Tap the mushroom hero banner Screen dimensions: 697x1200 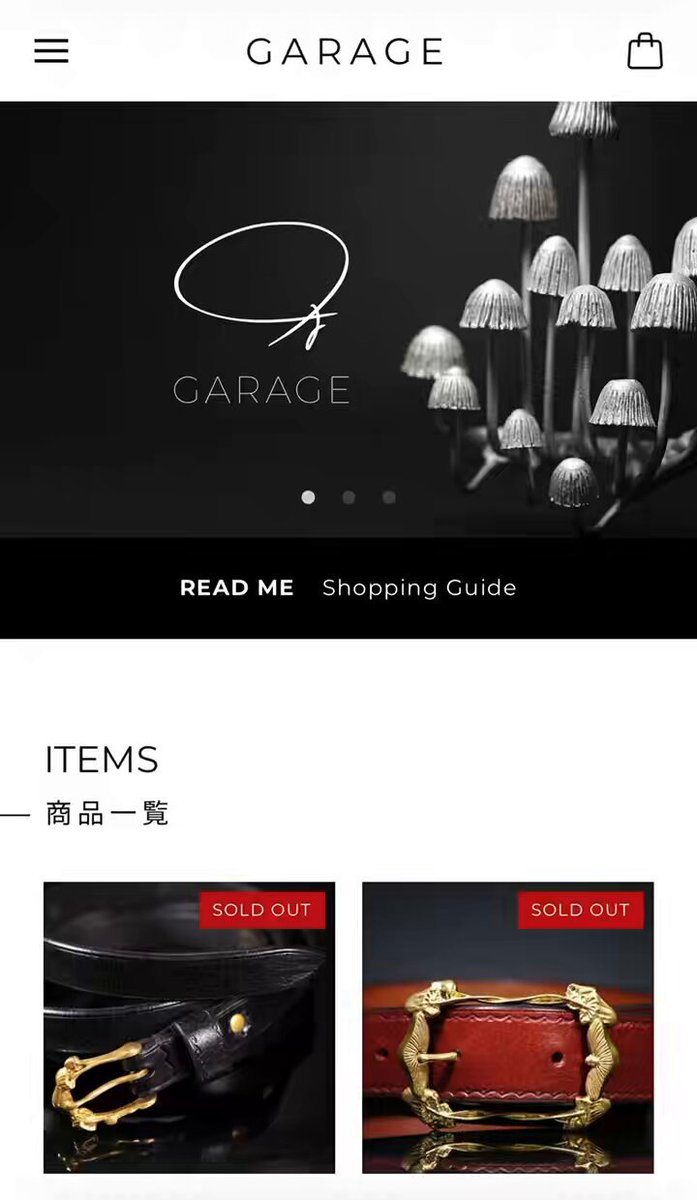click(348, 320)
